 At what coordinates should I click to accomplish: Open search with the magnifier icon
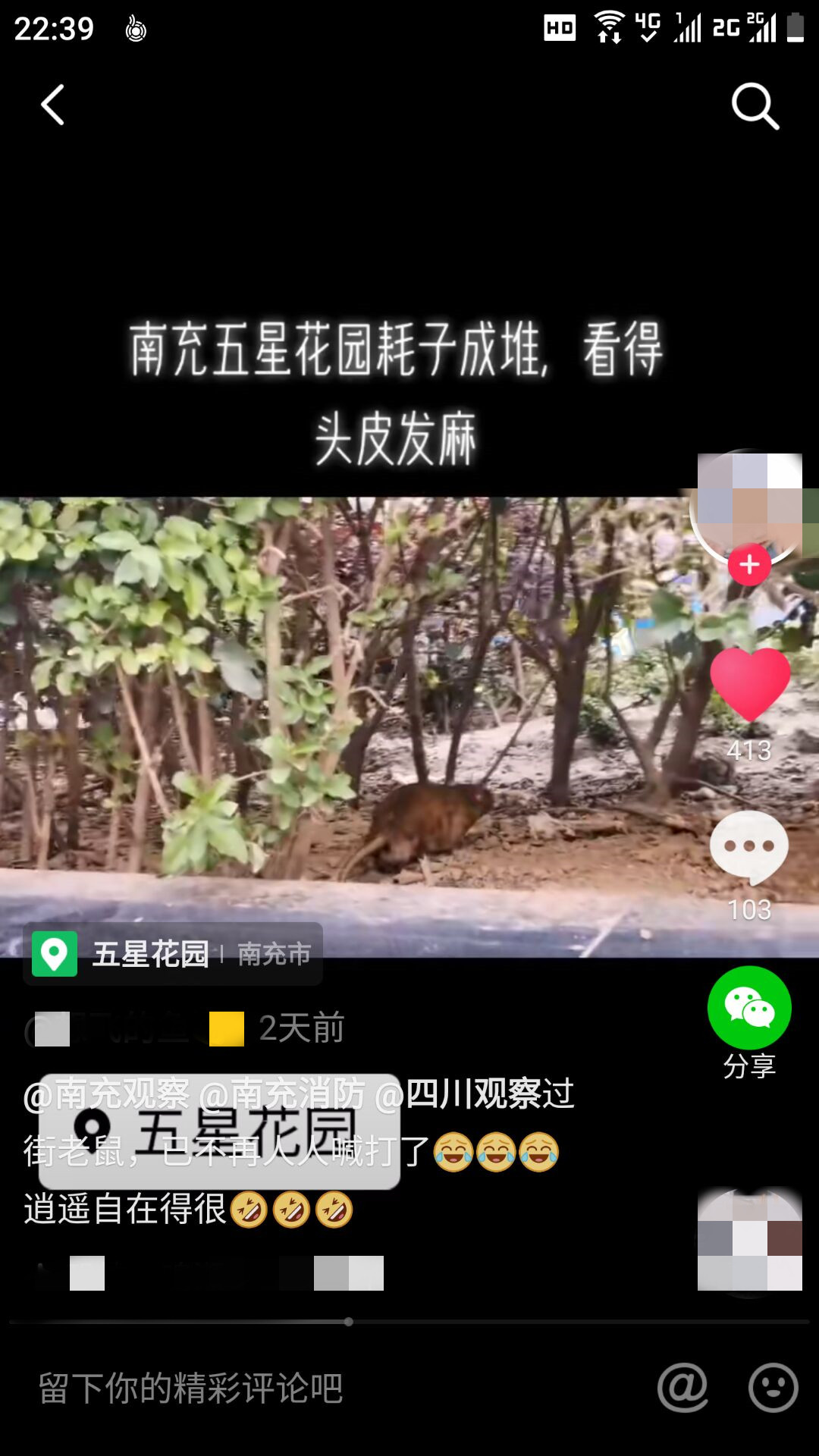(x=755, y=106)
